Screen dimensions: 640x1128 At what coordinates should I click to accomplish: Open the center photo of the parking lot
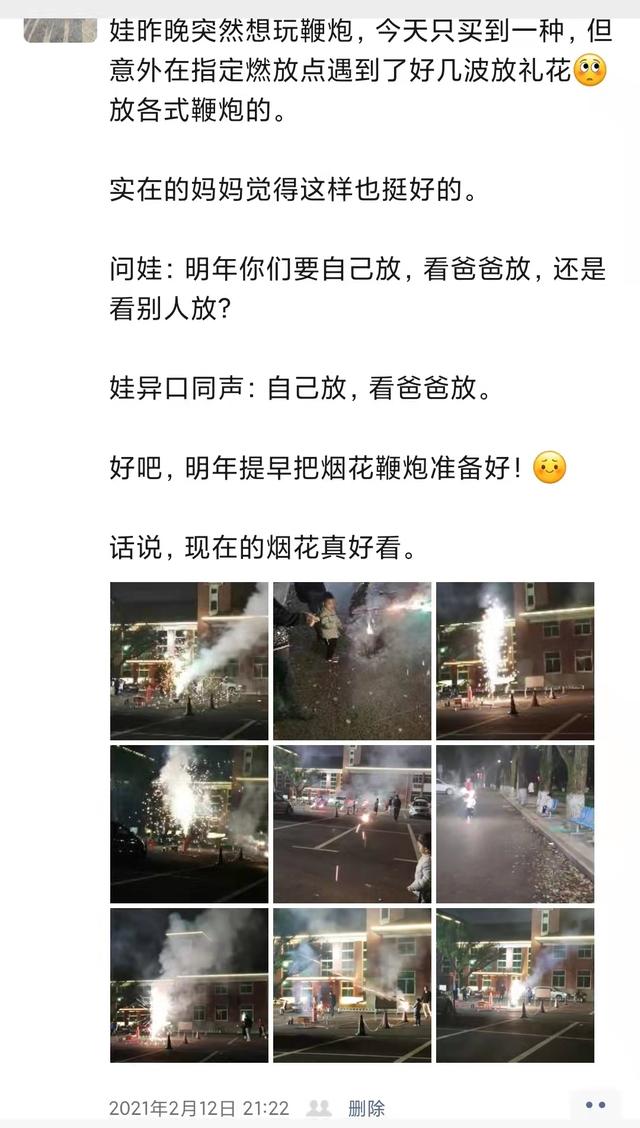coord(352,824)
